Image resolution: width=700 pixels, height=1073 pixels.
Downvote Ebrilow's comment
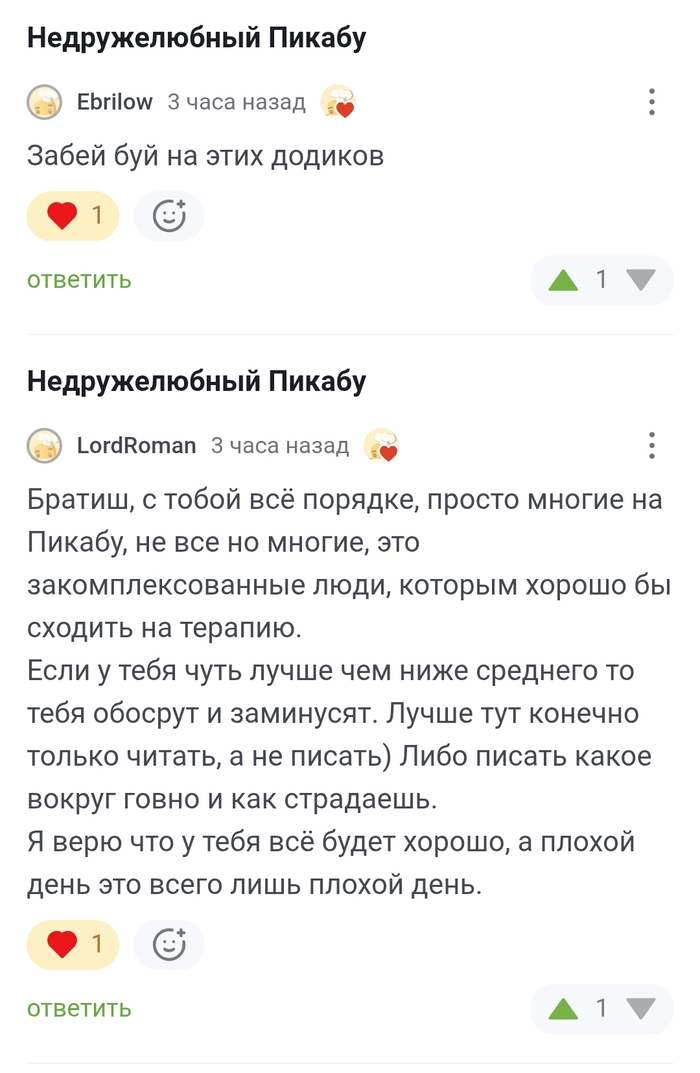tap(641, 280)
